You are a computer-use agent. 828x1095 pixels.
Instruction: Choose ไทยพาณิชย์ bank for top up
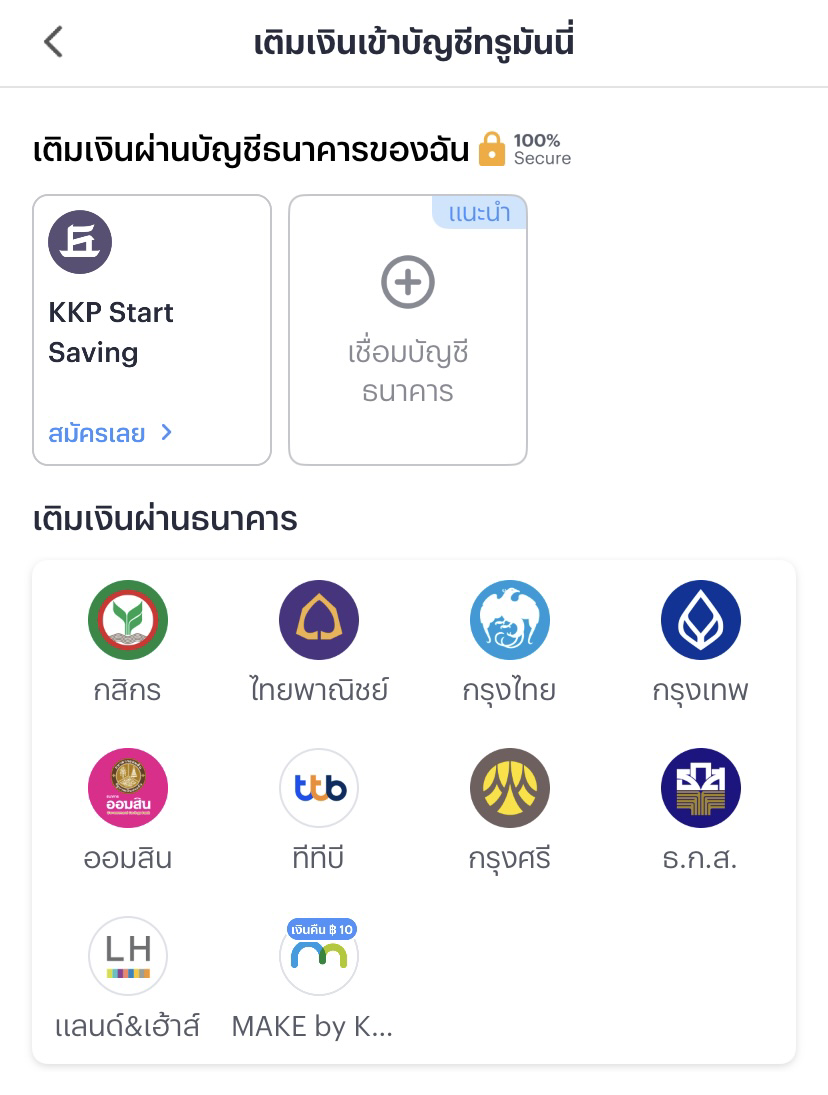click(319, 642)
